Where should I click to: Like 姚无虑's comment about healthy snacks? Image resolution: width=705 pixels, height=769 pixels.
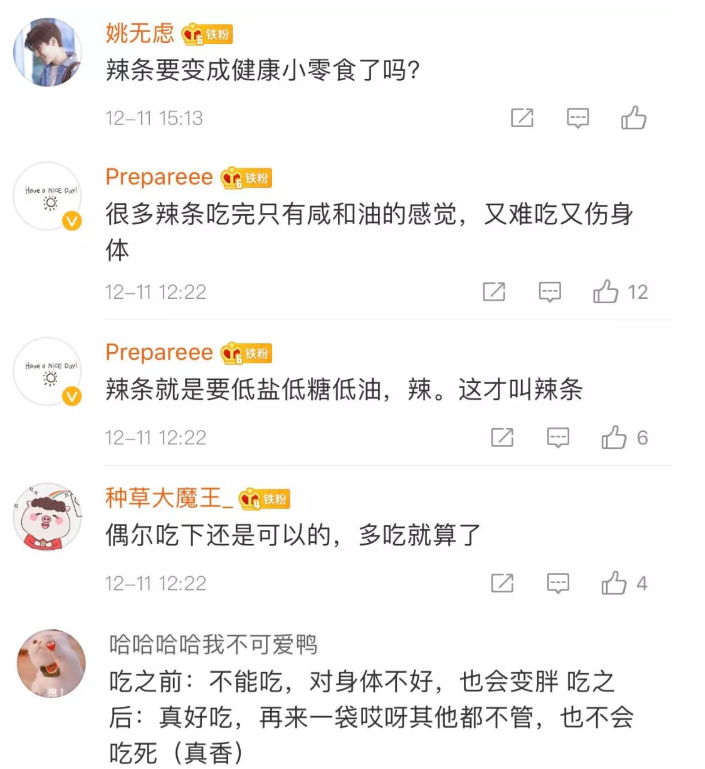[633, 118]
